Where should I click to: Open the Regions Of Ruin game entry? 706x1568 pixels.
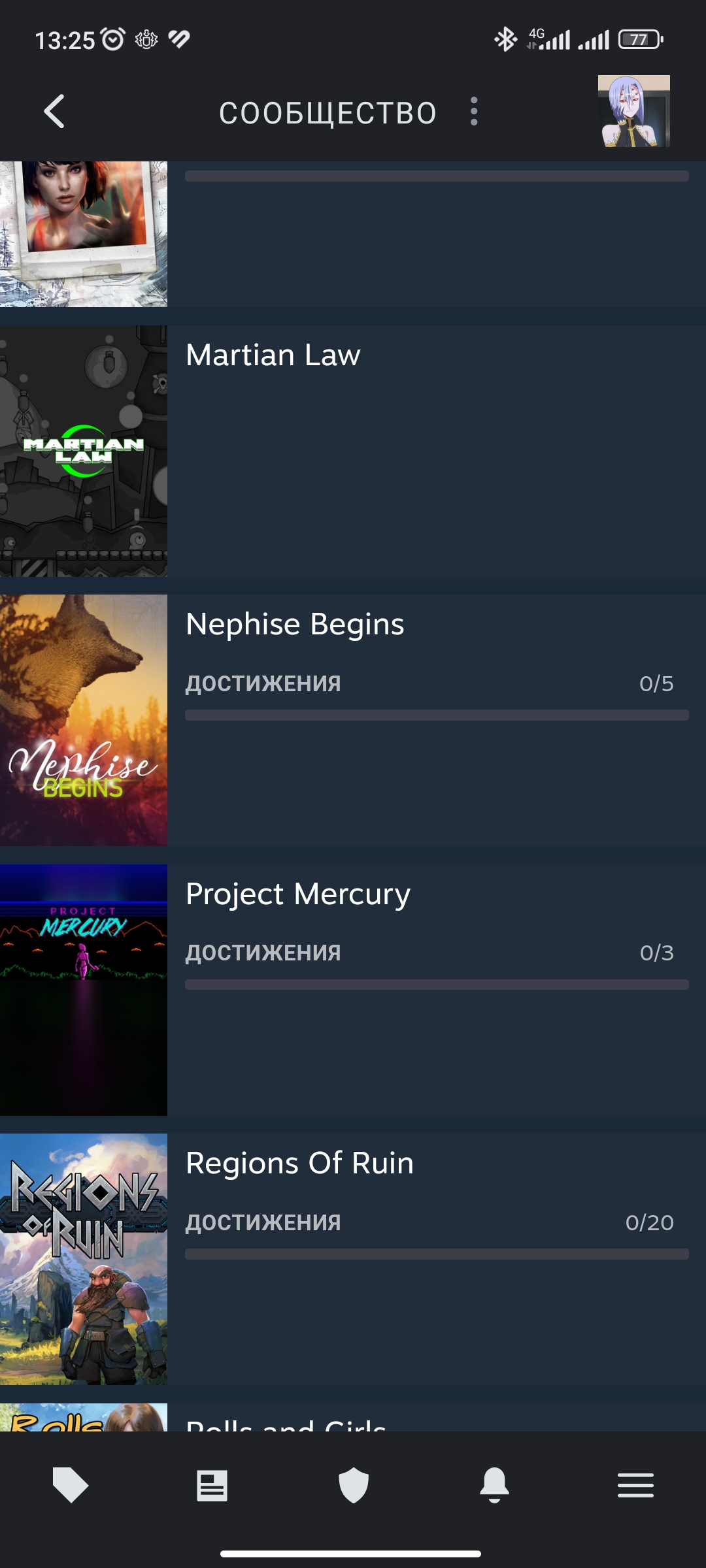click(353, 1259)
